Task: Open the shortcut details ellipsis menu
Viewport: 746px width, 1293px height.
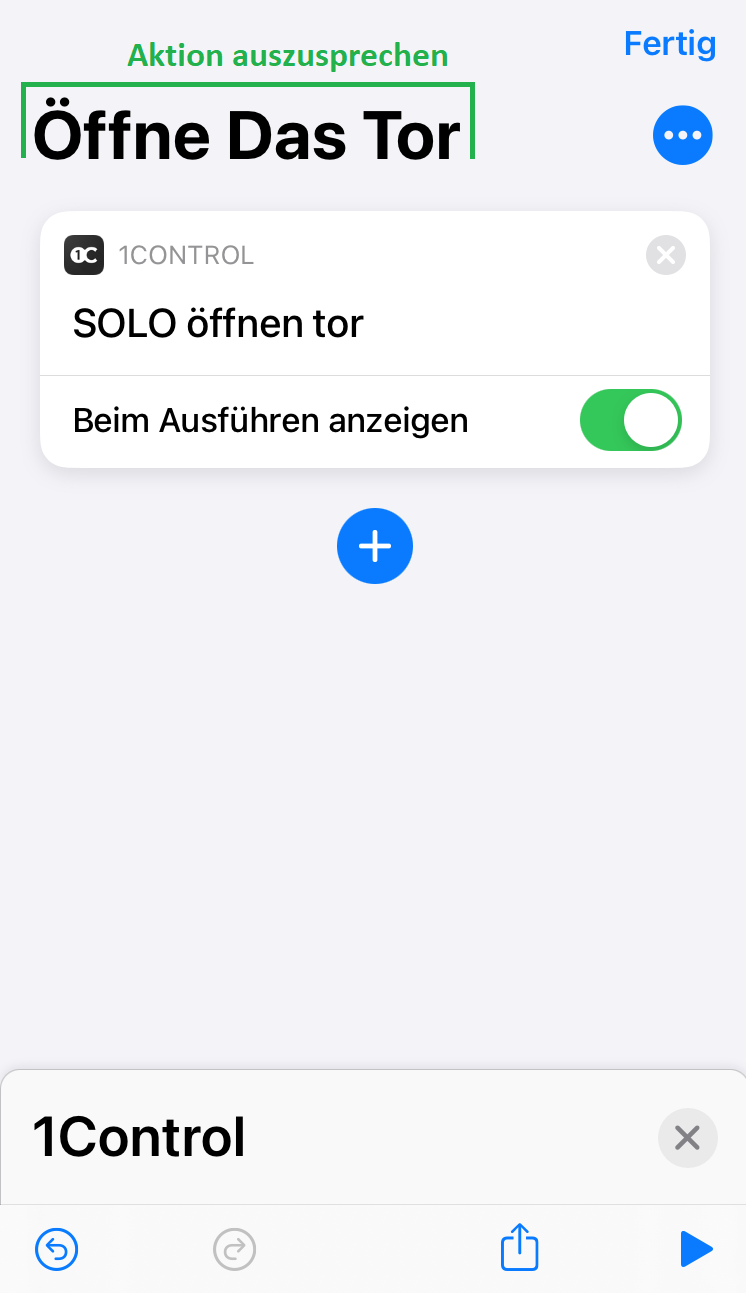Action: coord(683,134)
